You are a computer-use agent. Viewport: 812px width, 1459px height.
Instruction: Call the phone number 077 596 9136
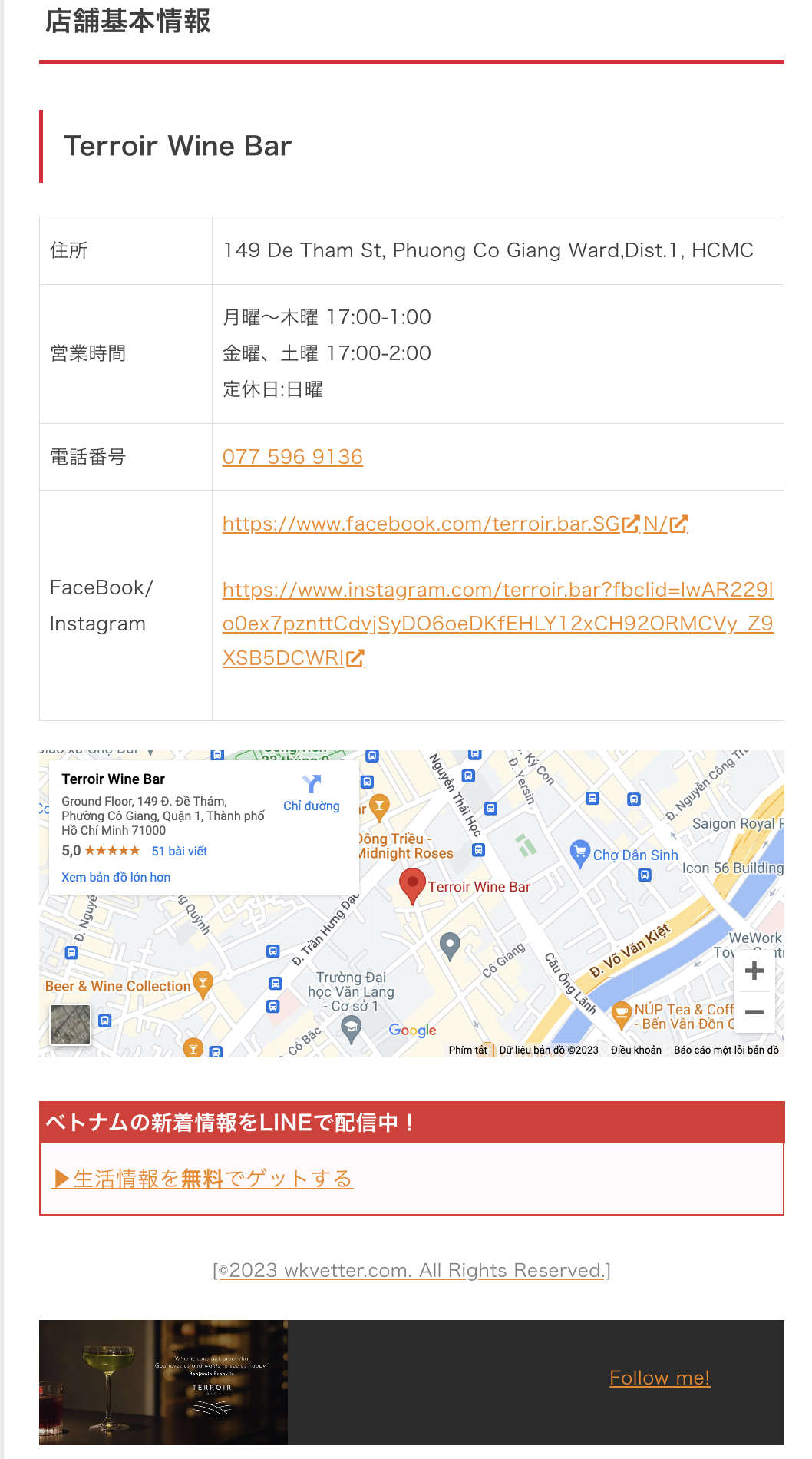click(292, 457)
